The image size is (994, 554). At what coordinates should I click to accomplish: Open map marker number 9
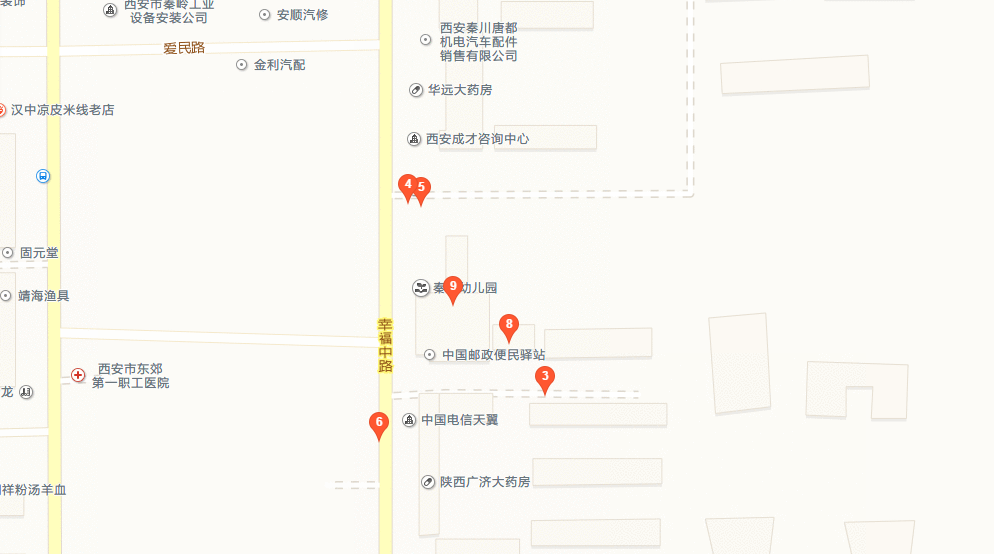453,288
